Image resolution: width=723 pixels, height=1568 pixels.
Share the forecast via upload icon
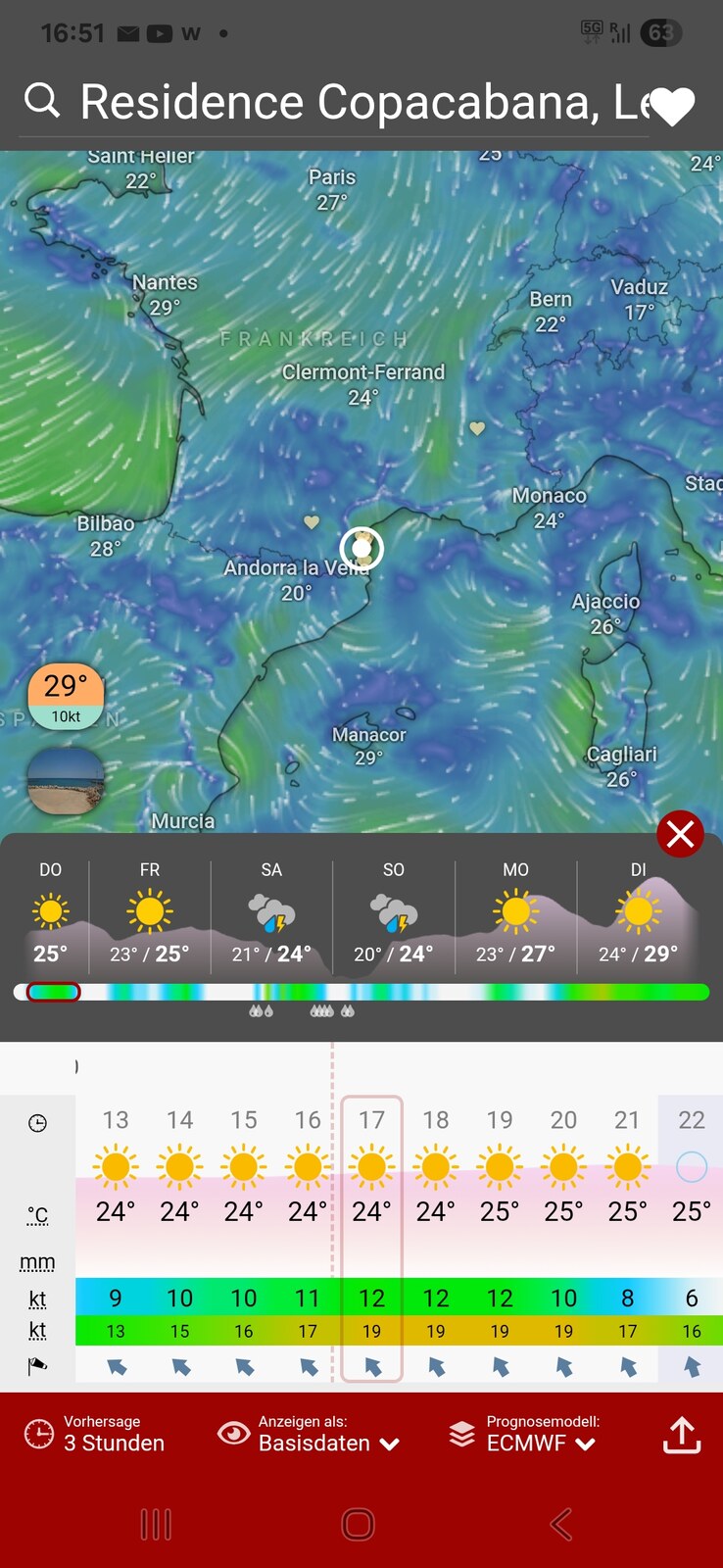tap(682, 1435)
